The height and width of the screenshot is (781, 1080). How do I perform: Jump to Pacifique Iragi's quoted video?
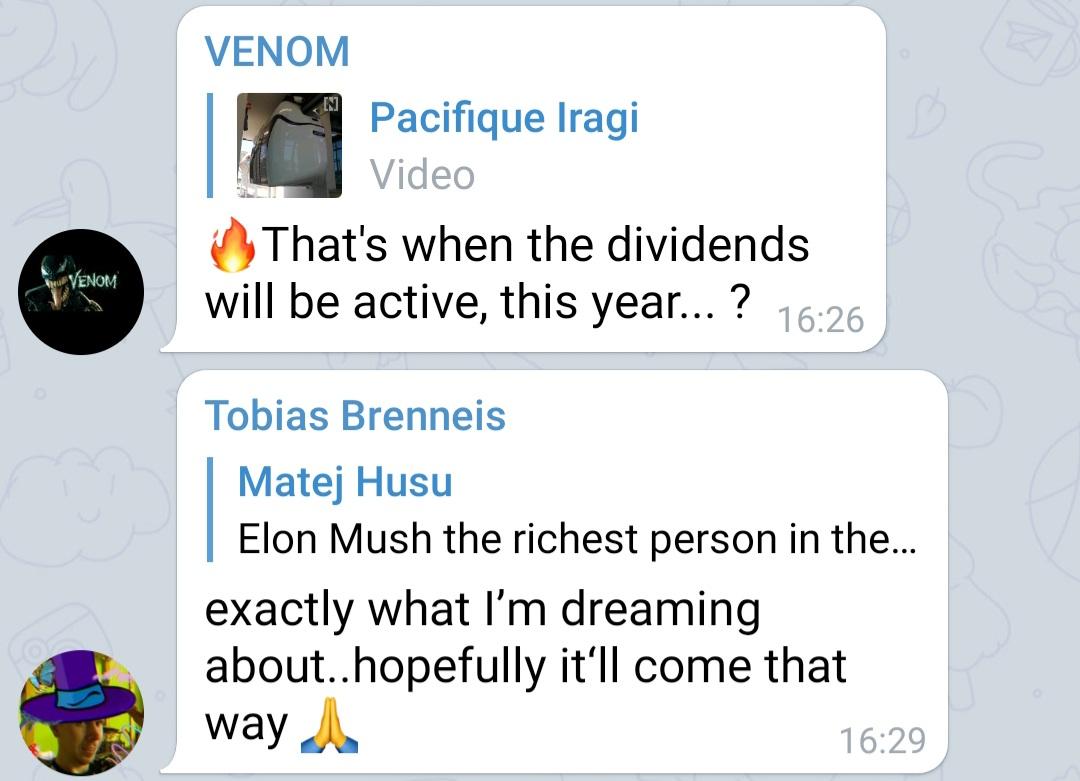[440, 146]
